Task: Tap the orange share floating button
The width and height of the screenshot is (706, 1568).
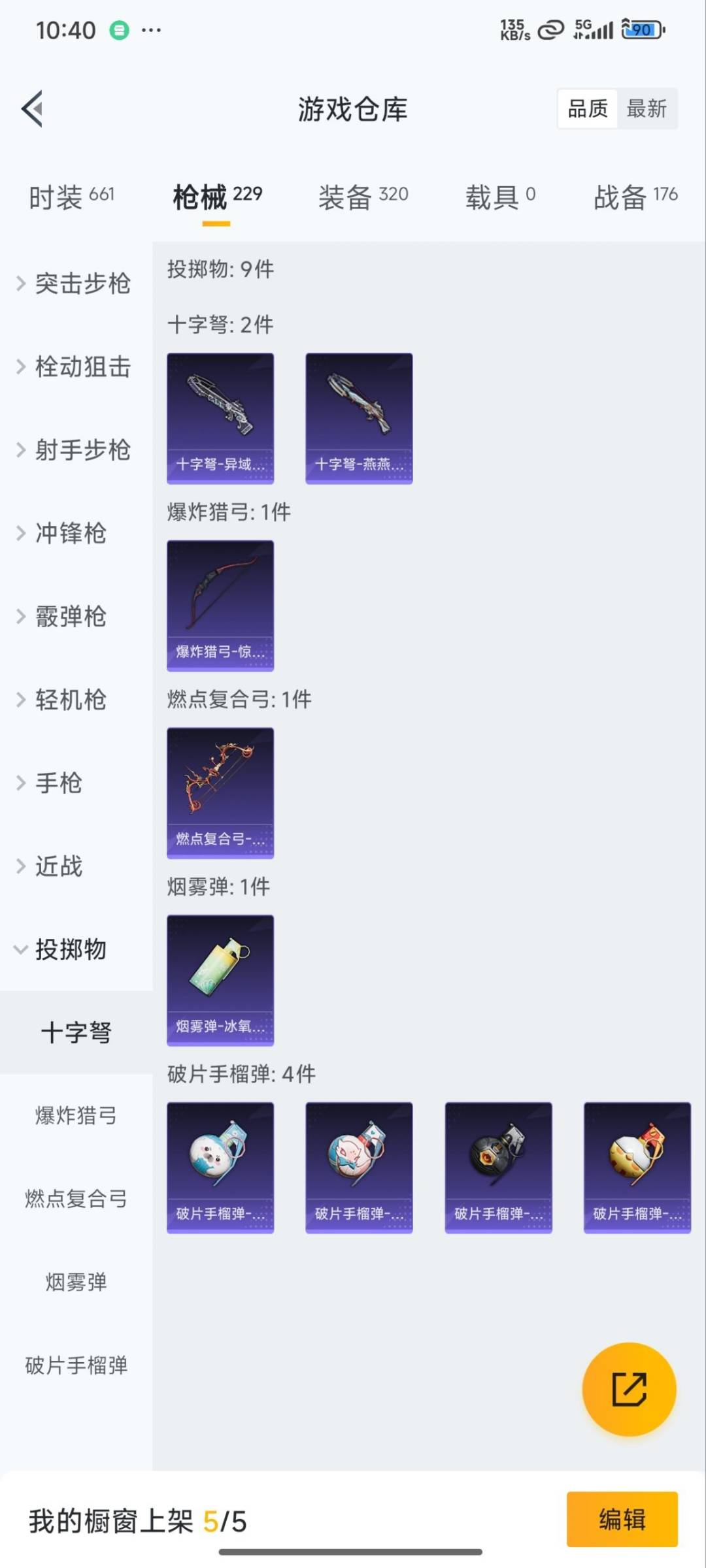Action: [629, 1389]
